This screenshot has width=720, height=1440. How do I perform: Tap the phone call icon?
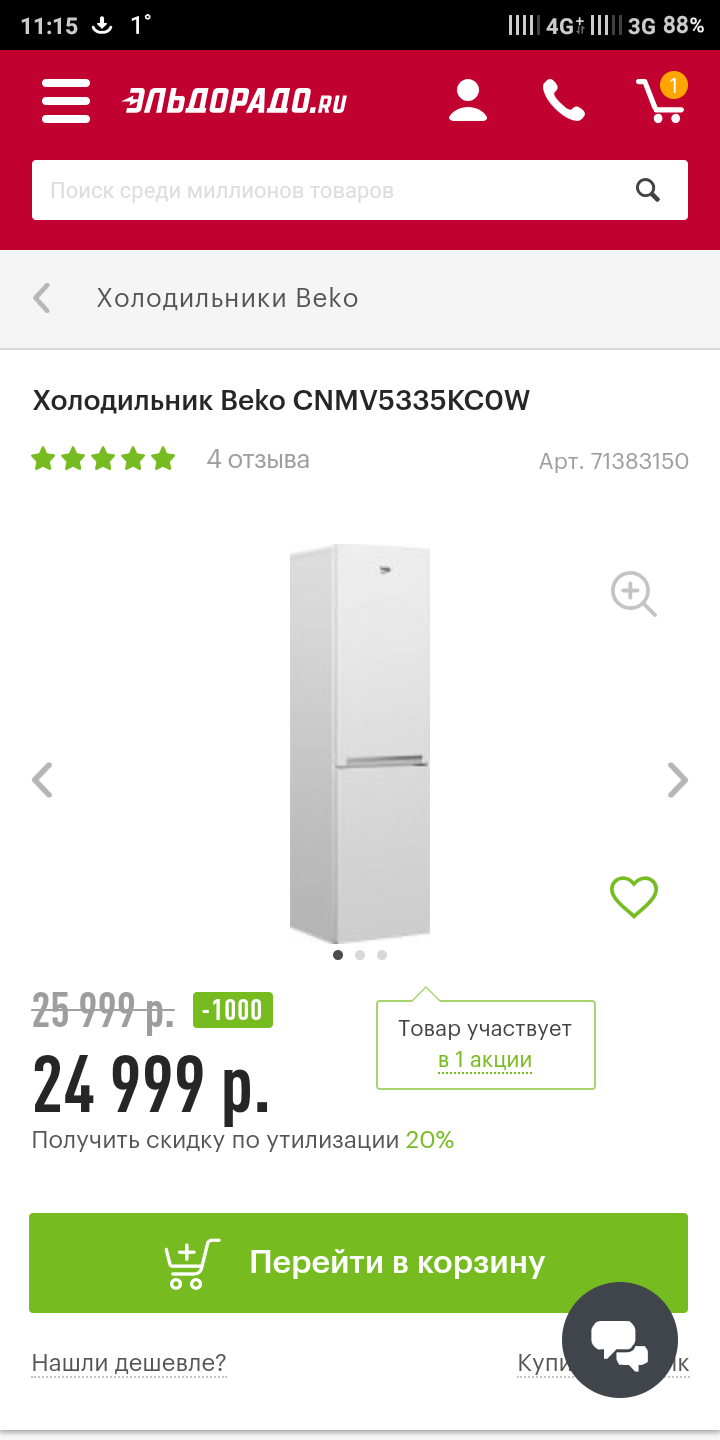[563, 101]
